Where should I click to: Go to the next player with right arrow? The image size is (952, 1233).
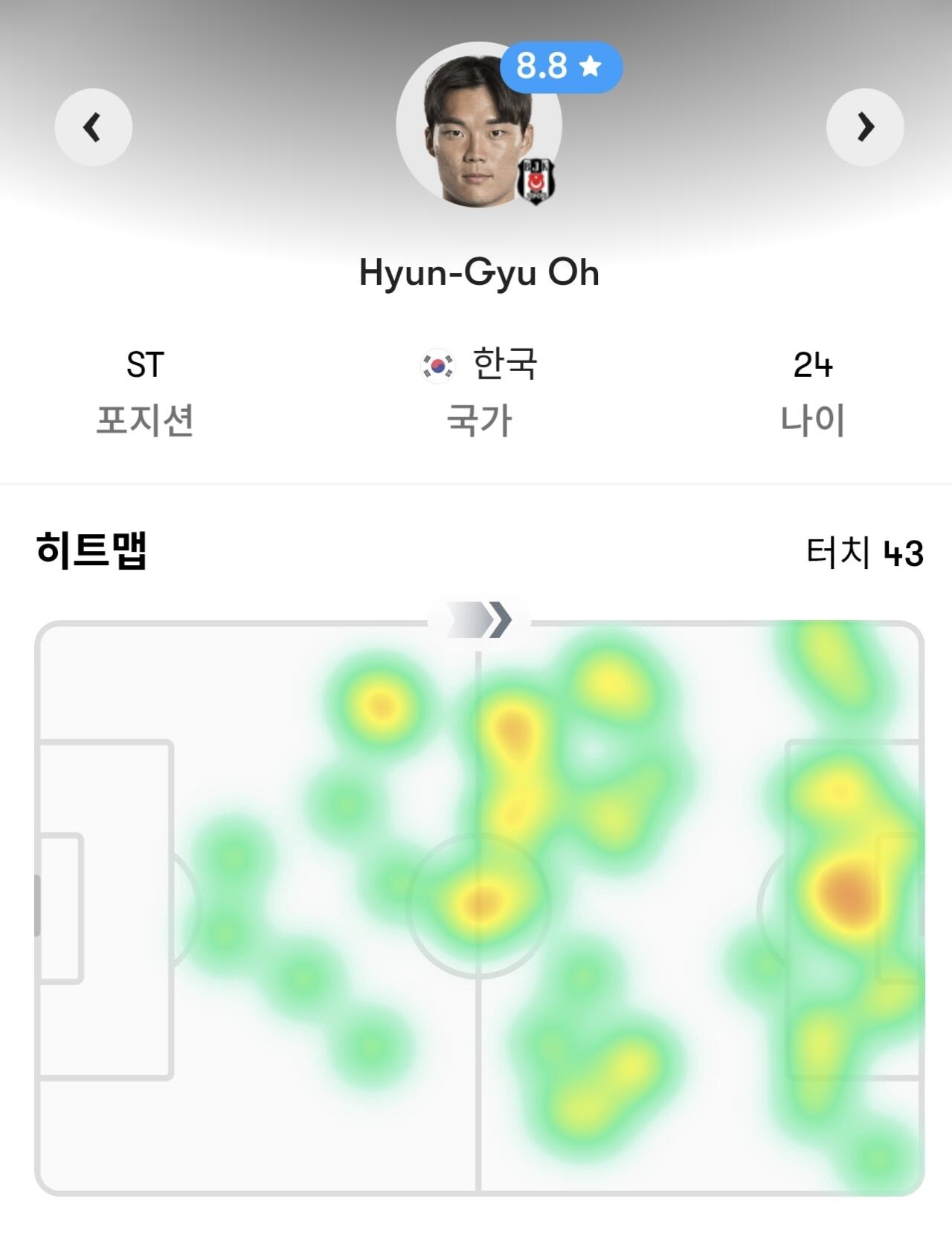[x=865, y=127]
